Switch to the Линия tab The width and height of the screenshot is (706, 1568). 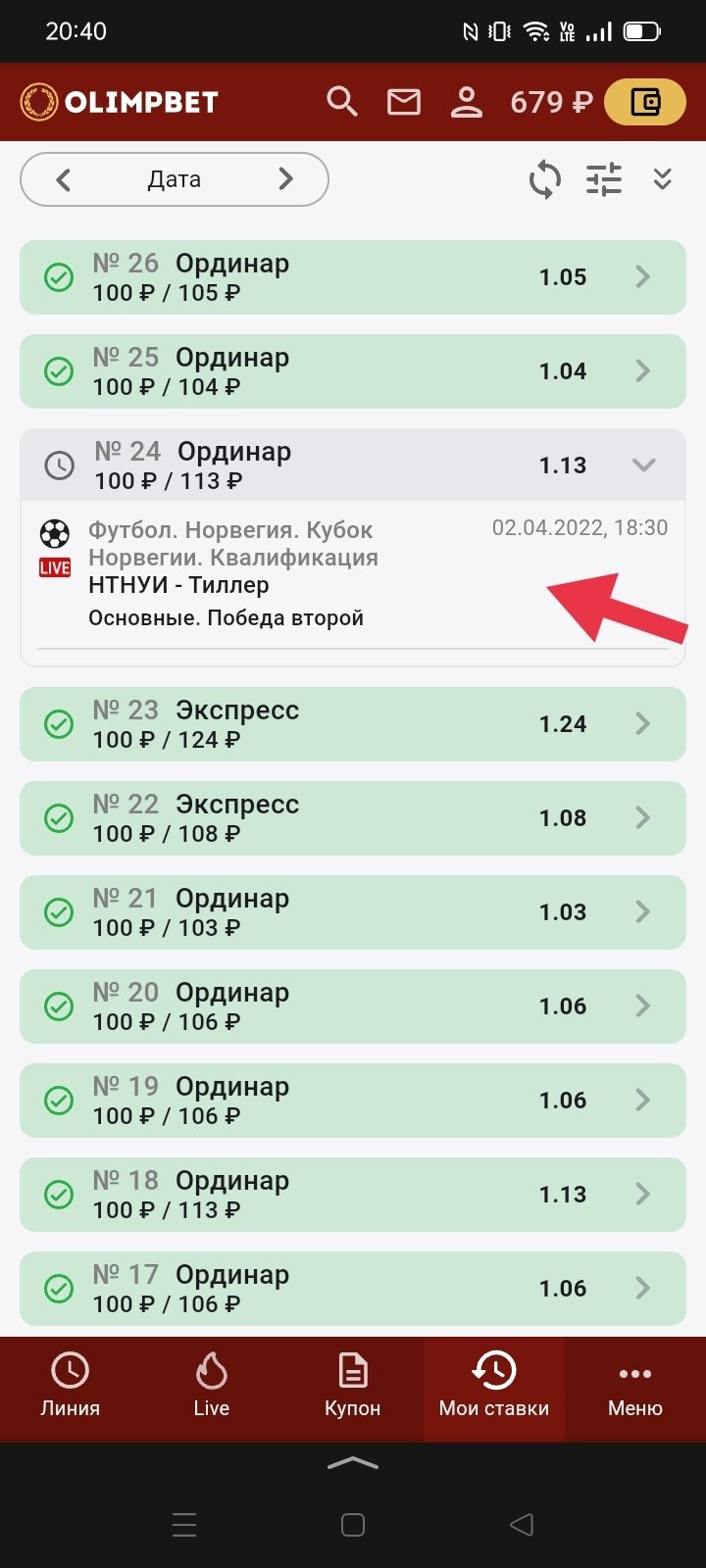coord(71,1387)
